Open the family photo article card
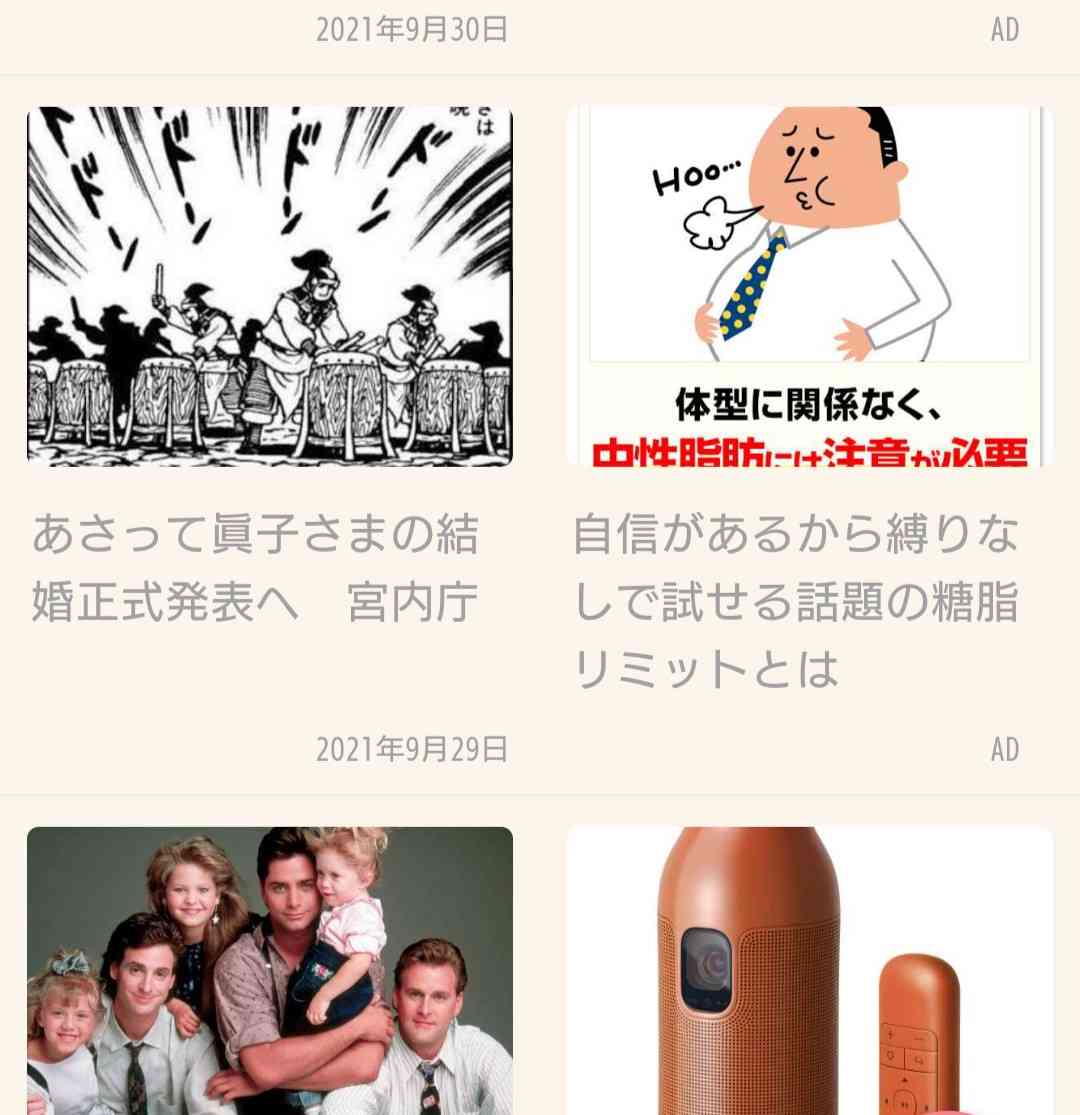This screenshot has width=1080, height=1115. pyautogui.click(x=269, y=970)
